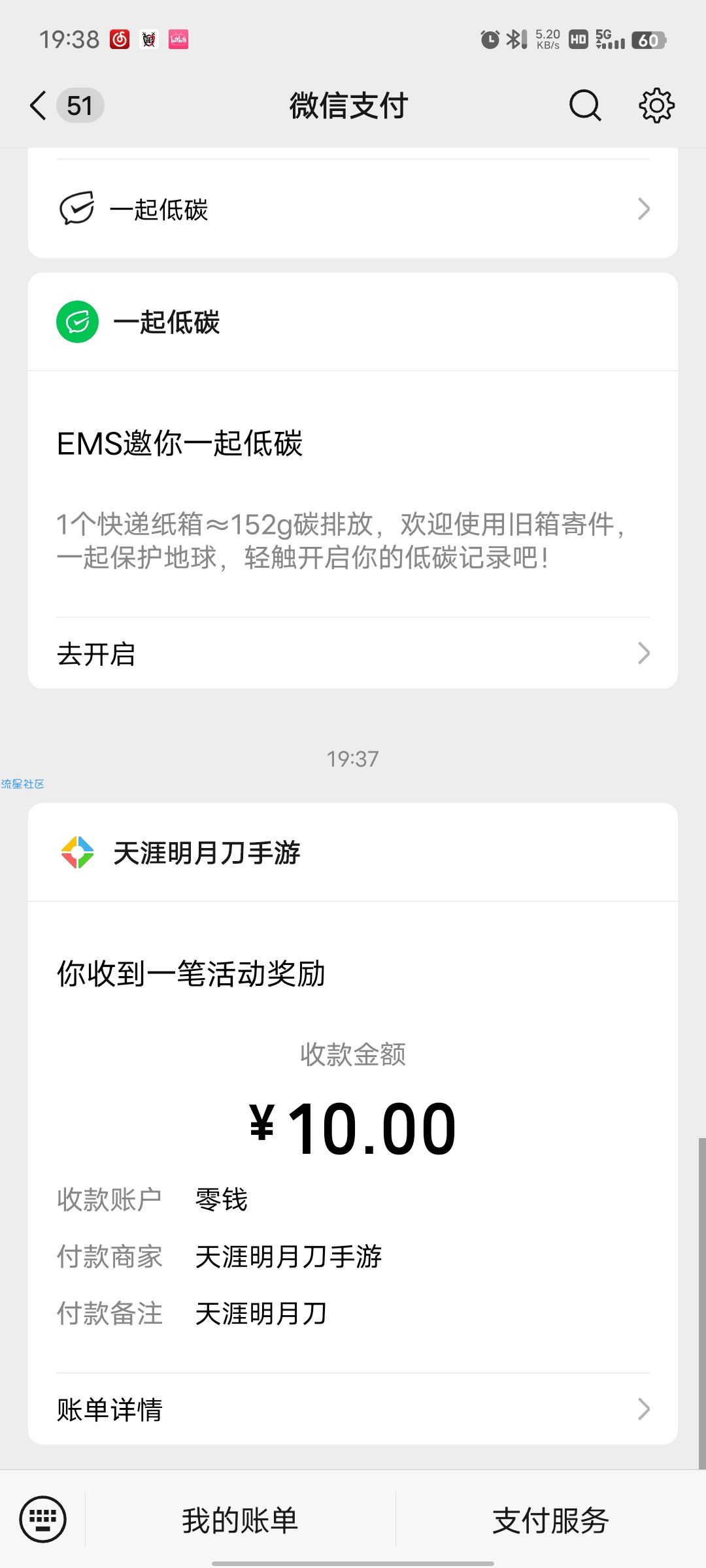Screen dimensions: 706x1568
Task: Open the 一起低碳 row with checkmark icon
Action: (x=353, y=209)
